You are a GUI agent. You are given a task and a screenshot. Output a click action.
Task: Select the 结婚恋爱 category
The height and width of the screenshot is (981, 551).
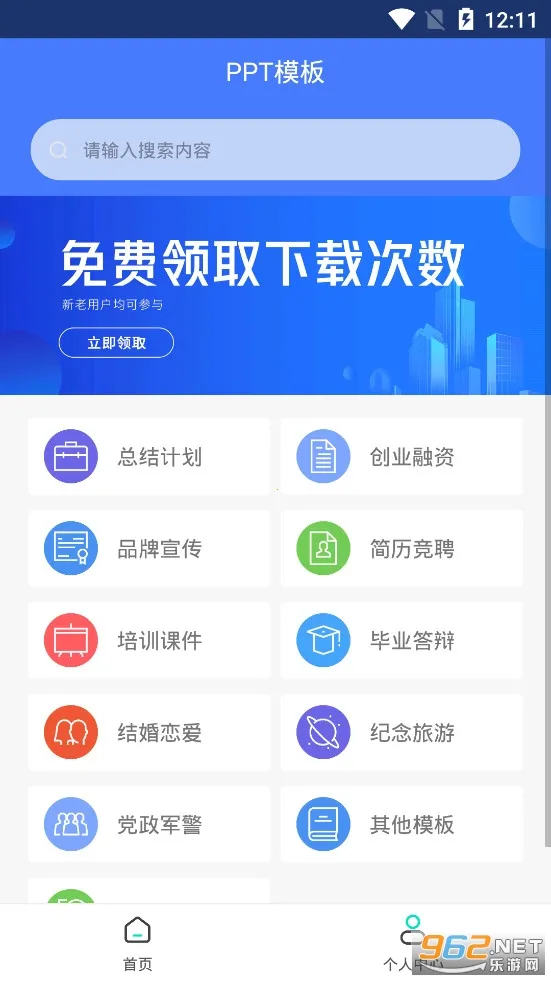pyautogui.click(x=149, y=733)
